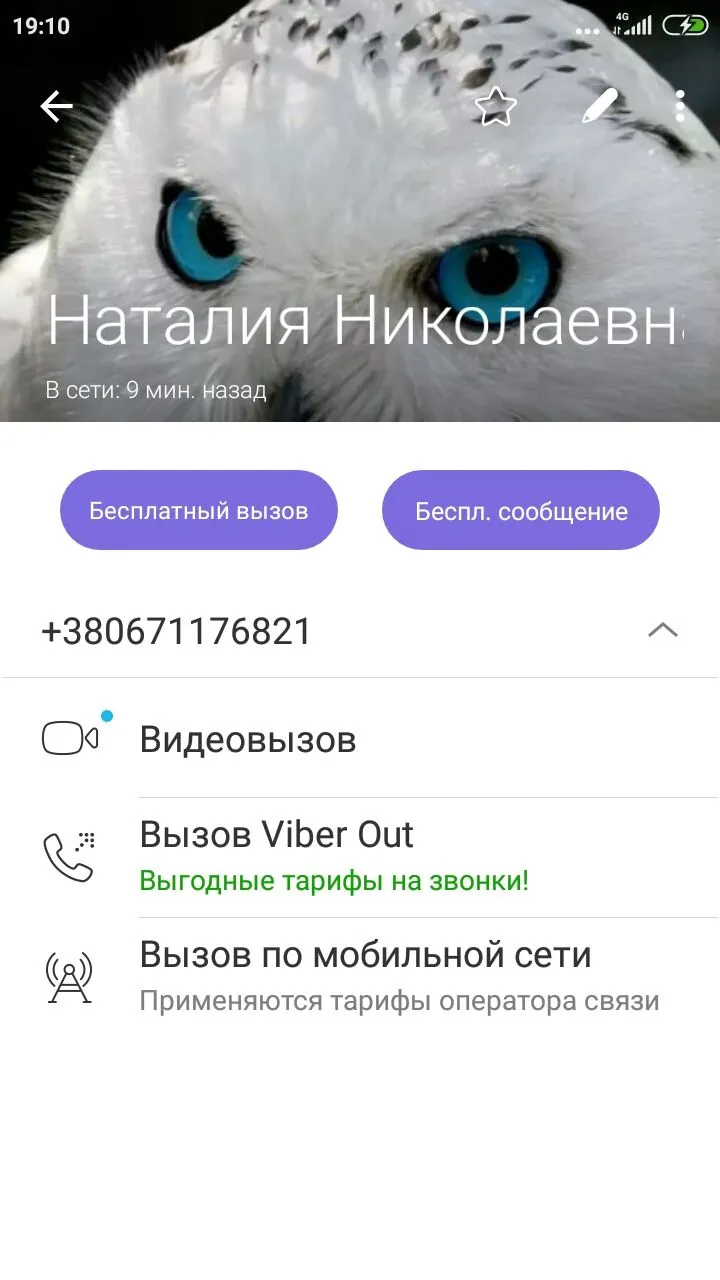Go back using the arrow icon
Screen dimensions: 720x1280
(57, 107)
